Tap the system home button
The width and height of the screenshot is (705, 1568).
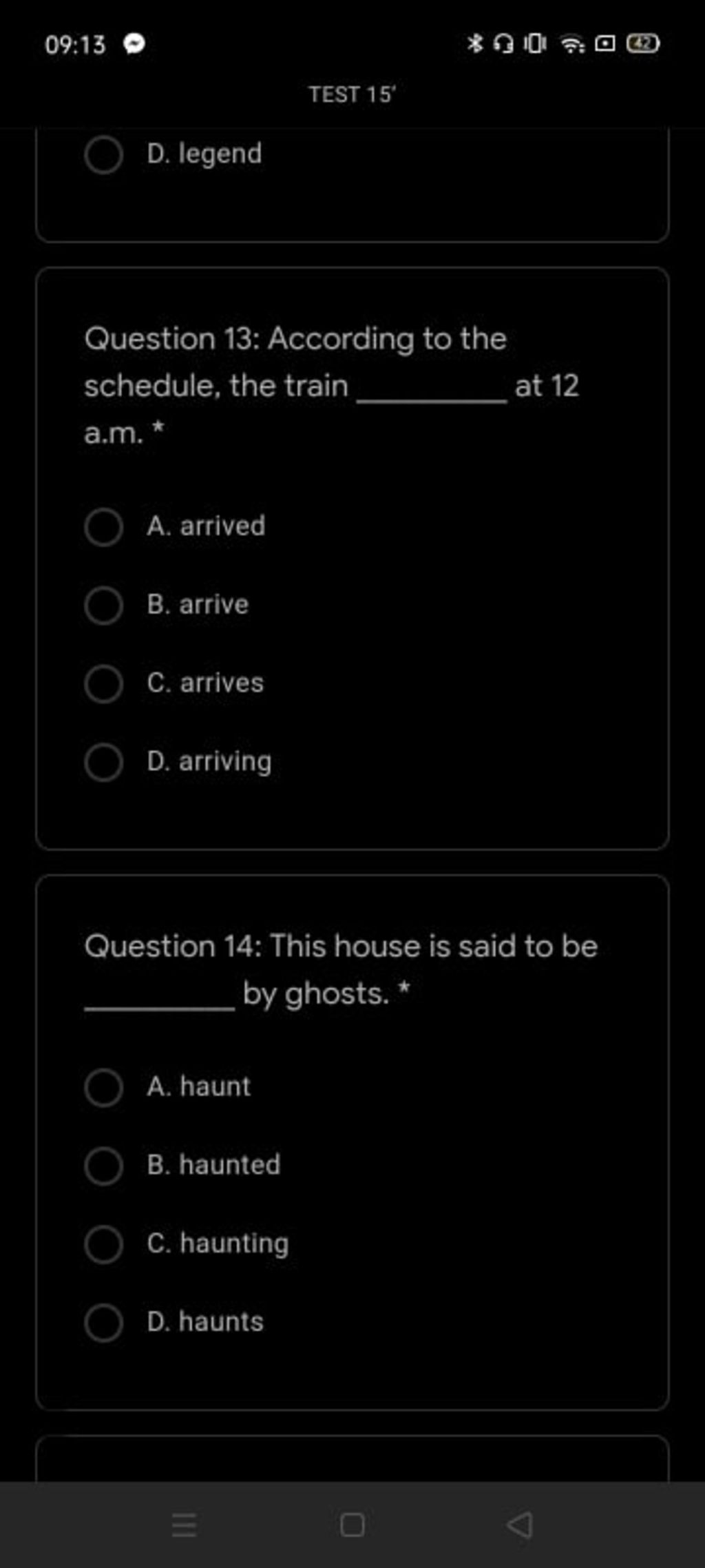coord(352,1525)
